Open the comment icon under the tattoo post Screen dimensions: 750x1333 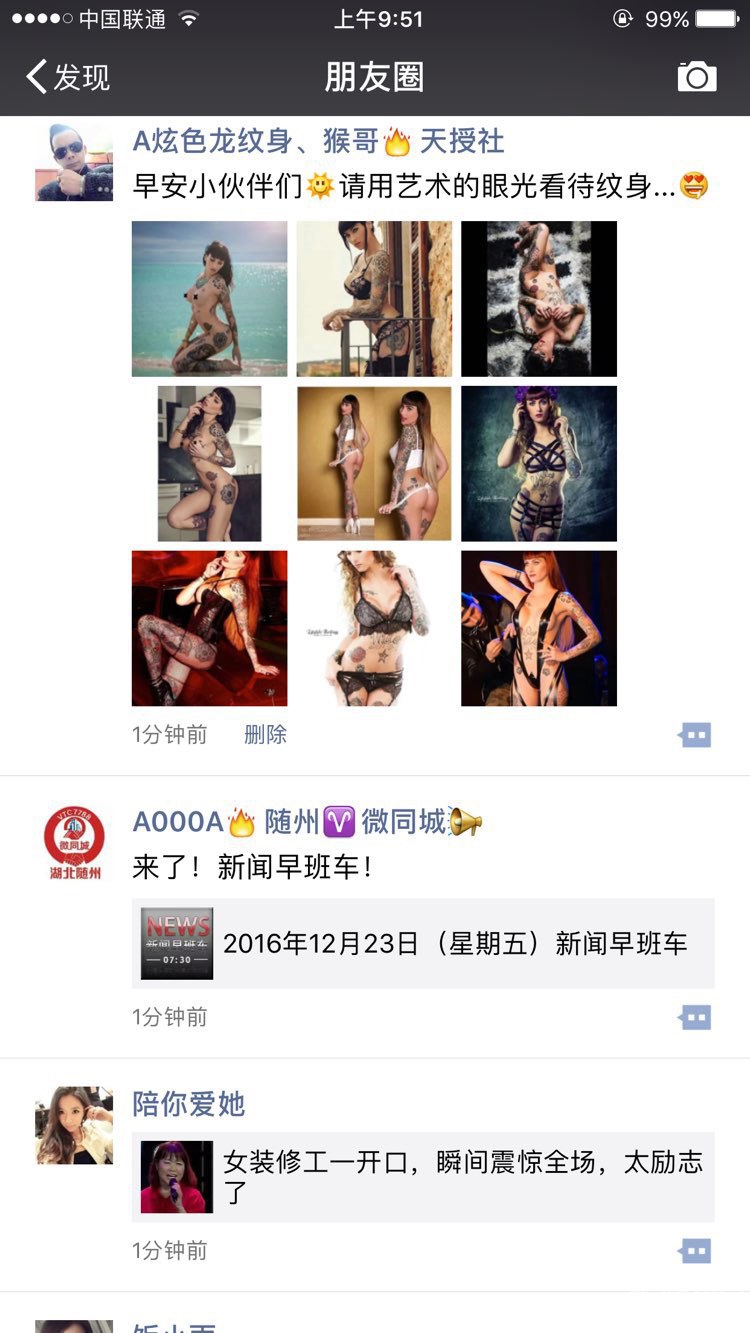click(x=695, y=736)
